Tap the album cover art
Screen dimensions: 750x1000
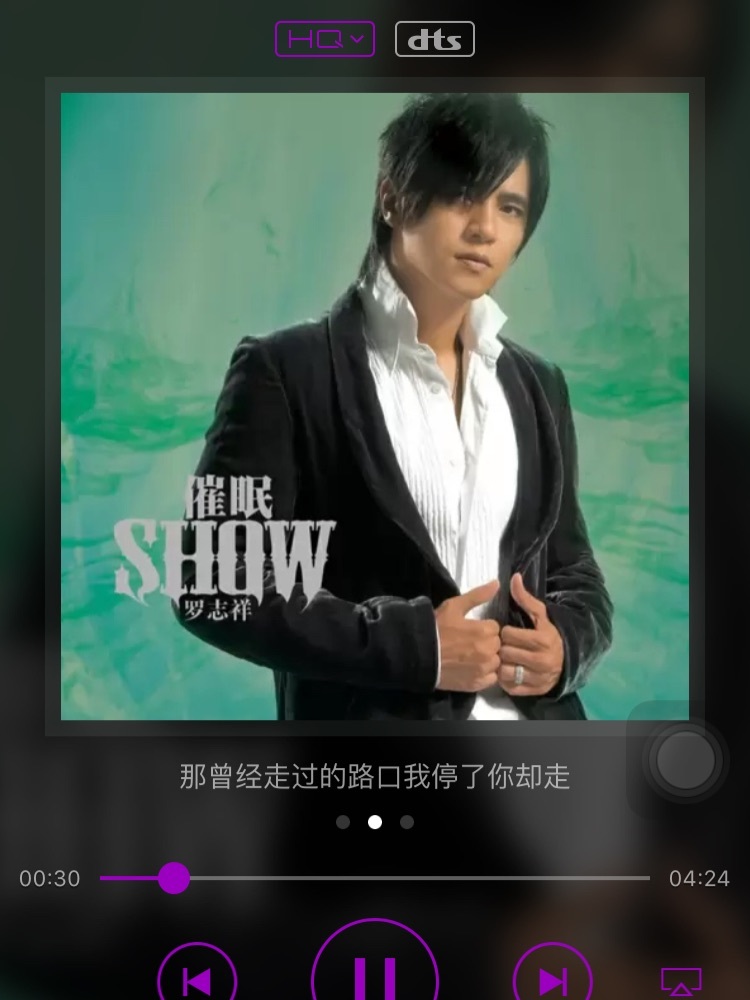(x=375, y=406)
